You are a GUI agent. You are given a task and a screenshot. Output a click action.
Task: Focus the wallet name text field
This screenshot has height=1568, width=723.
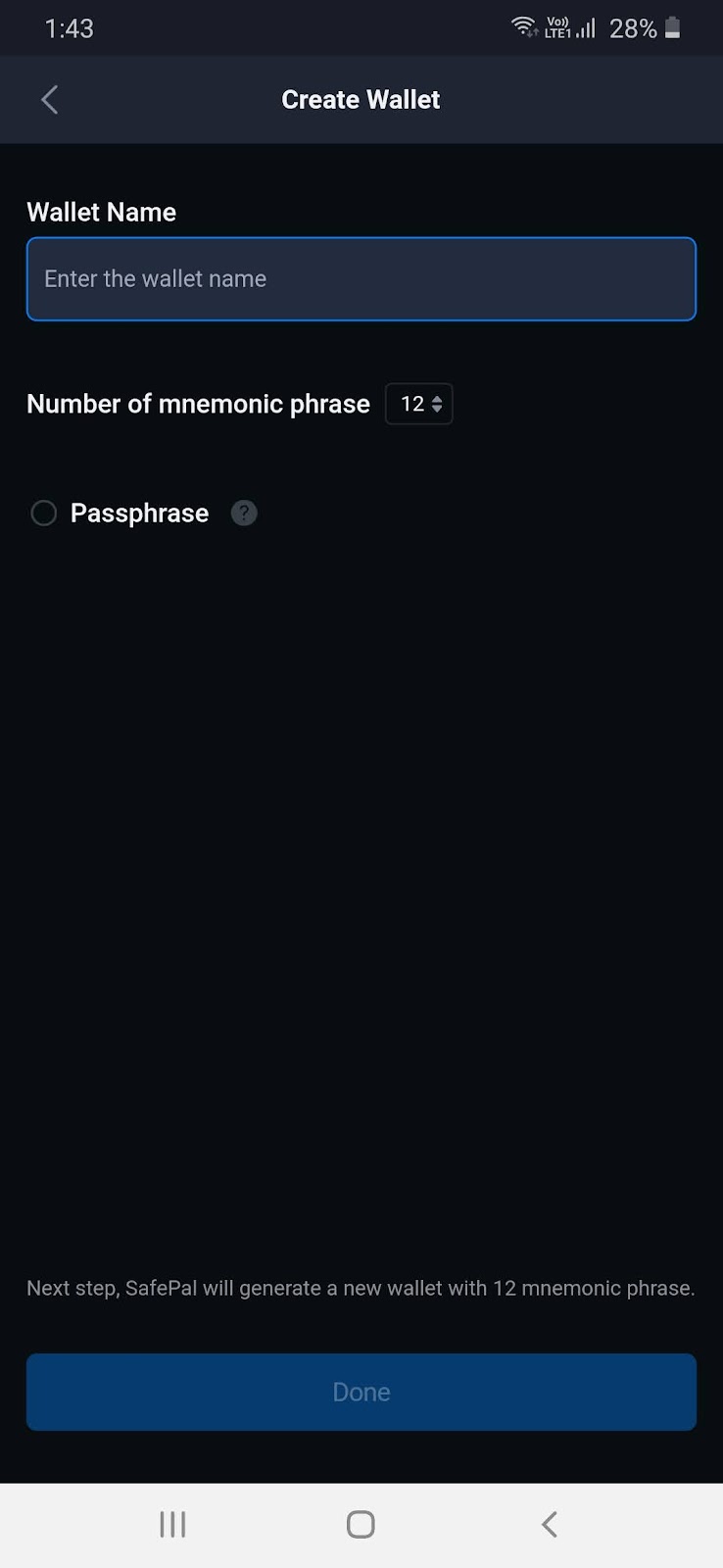[x=361, y=279]
